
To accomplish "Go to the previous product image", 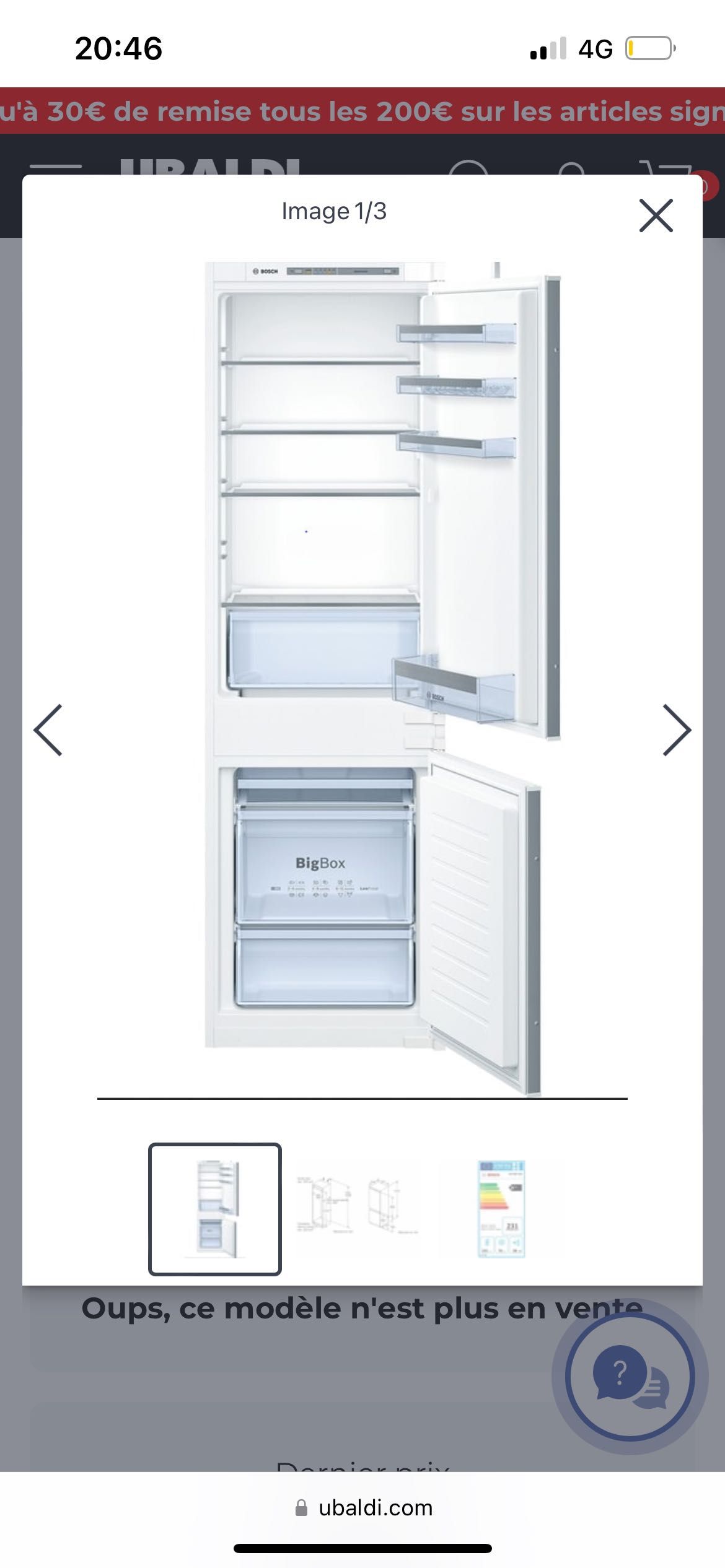I will 48,730.
